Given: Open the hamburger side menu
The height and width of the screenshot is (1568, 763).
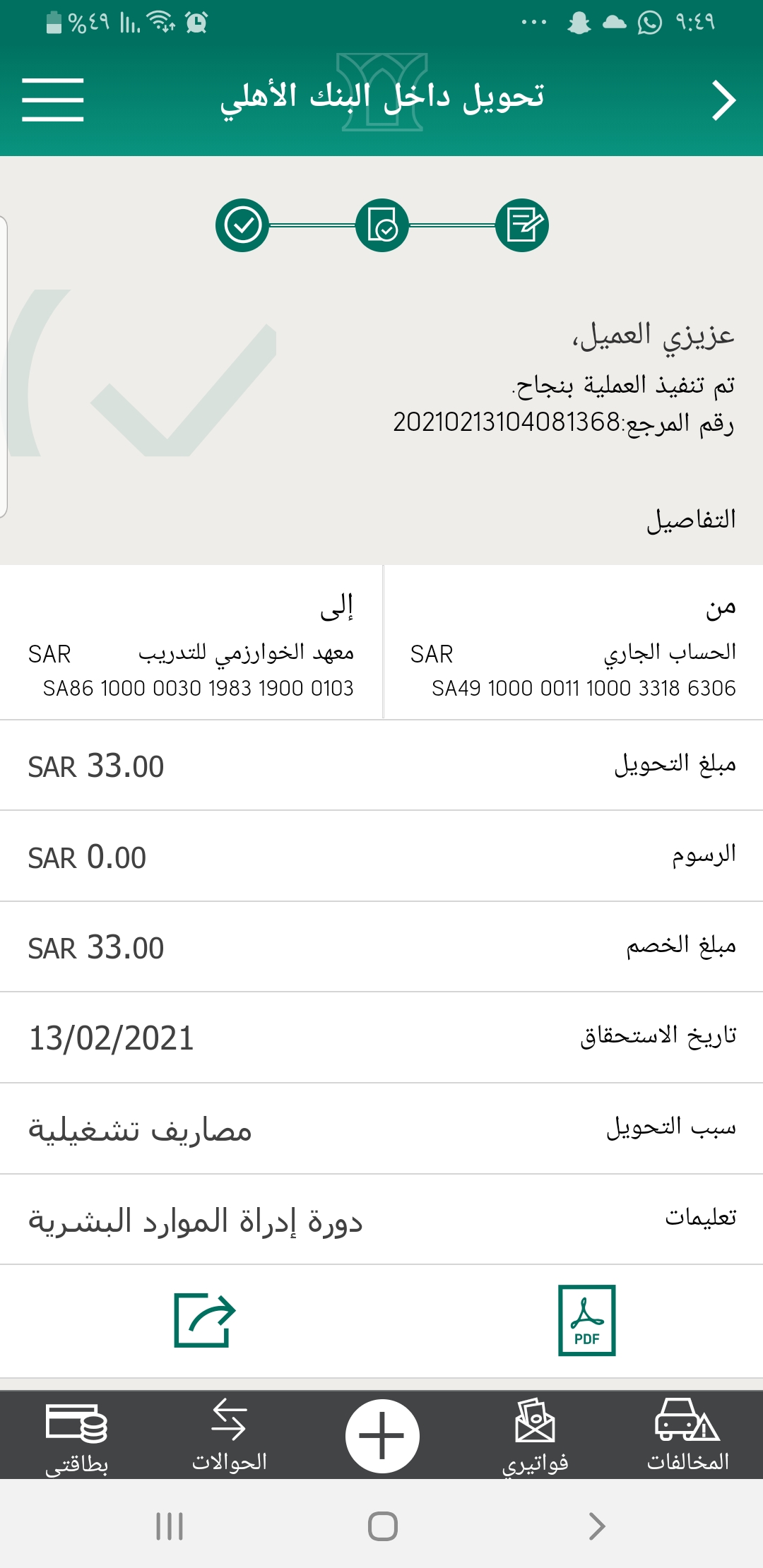Looking at the screenshot, I should [53, 100].
